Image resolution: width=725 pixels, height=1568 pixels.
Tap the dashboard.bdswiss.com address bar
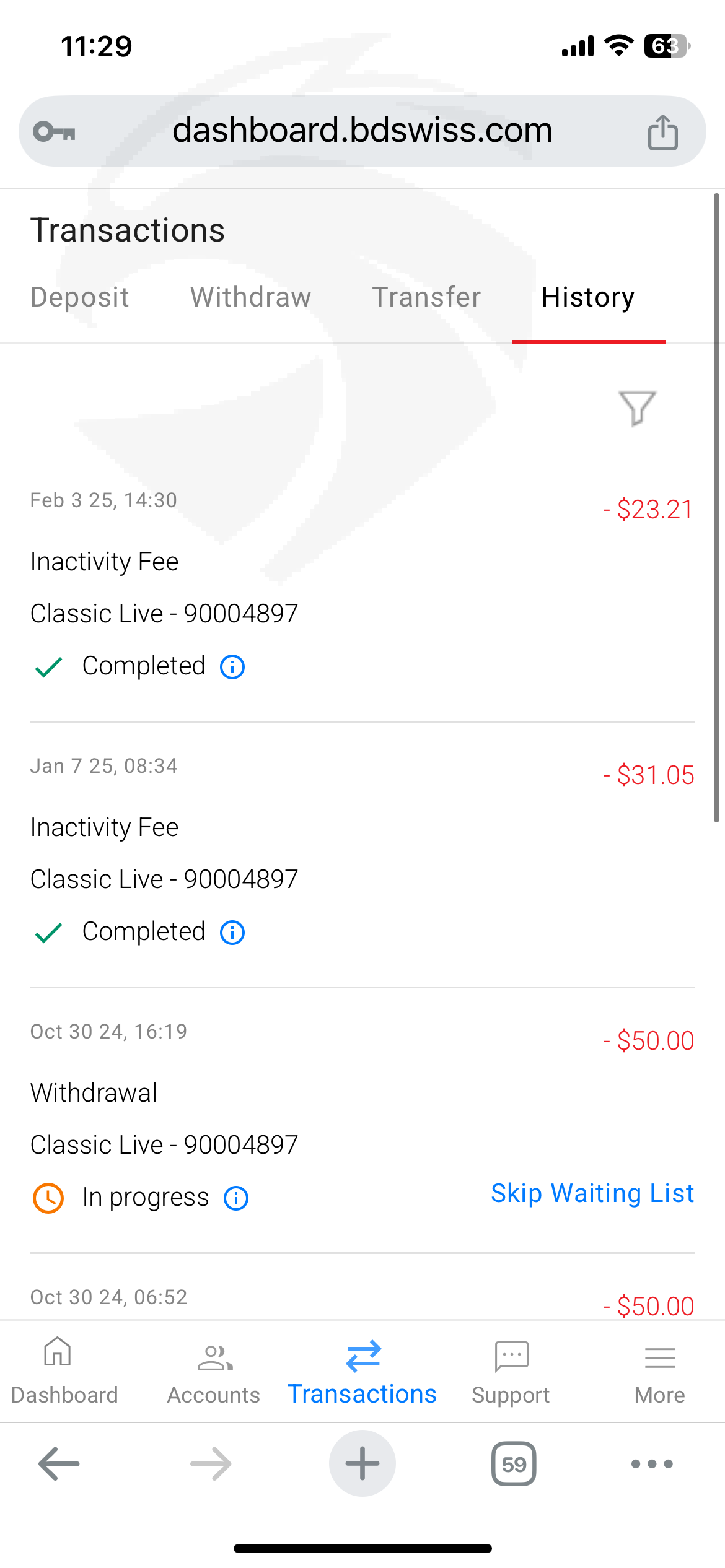(362, 131)
